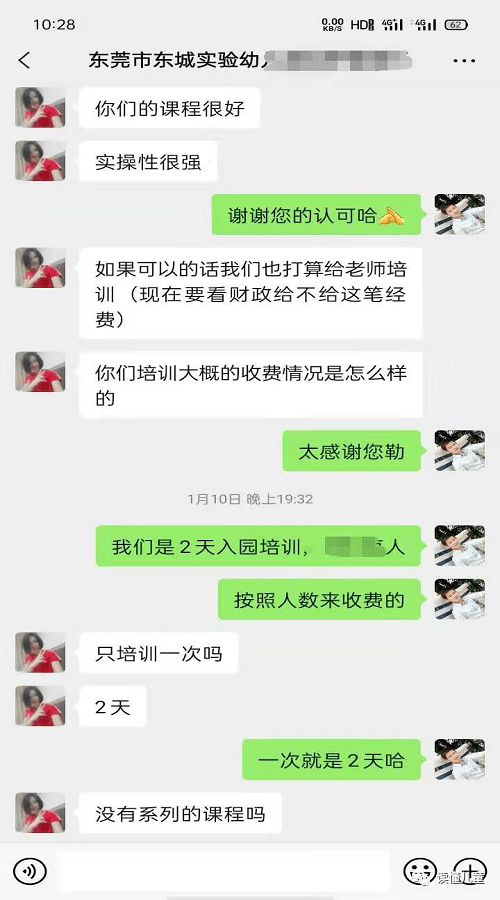Open the plus attachment menu
The width and height of the screenshot is (500, 900).
click(x=470, y=872)
